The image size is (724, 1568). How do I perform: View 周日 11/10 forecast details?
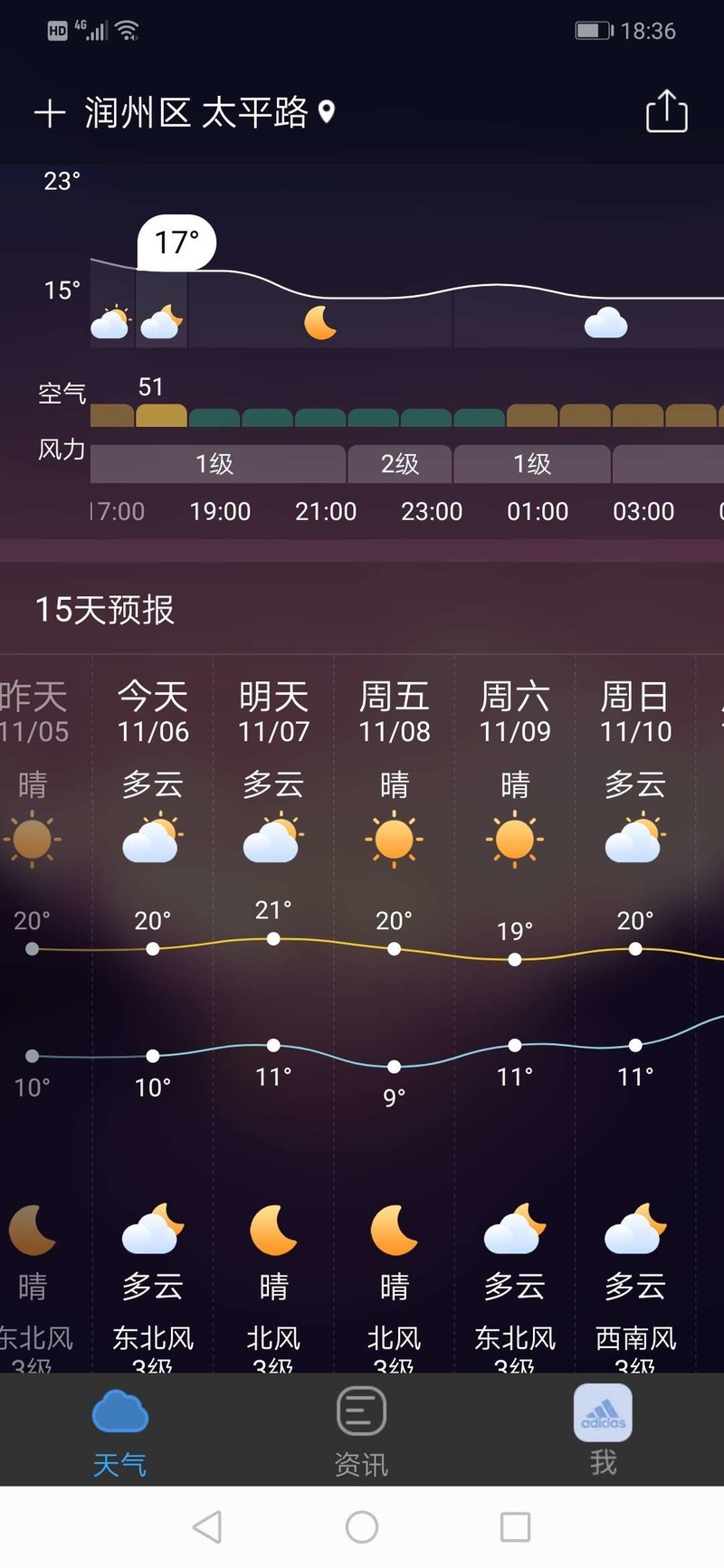pos(635,1013)
